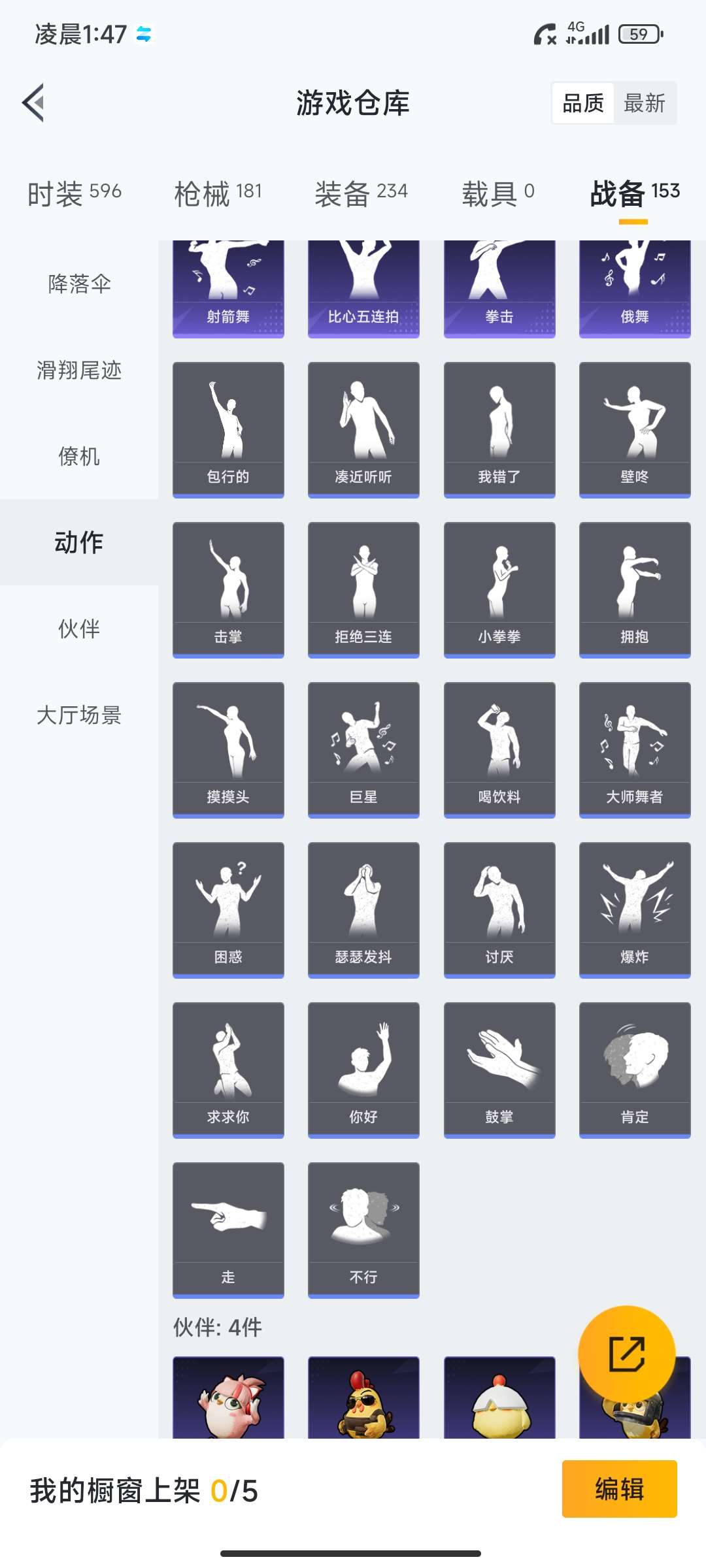Open the 载具 tab
Viewport: 706px width, 1568px height.
point(498,193)
